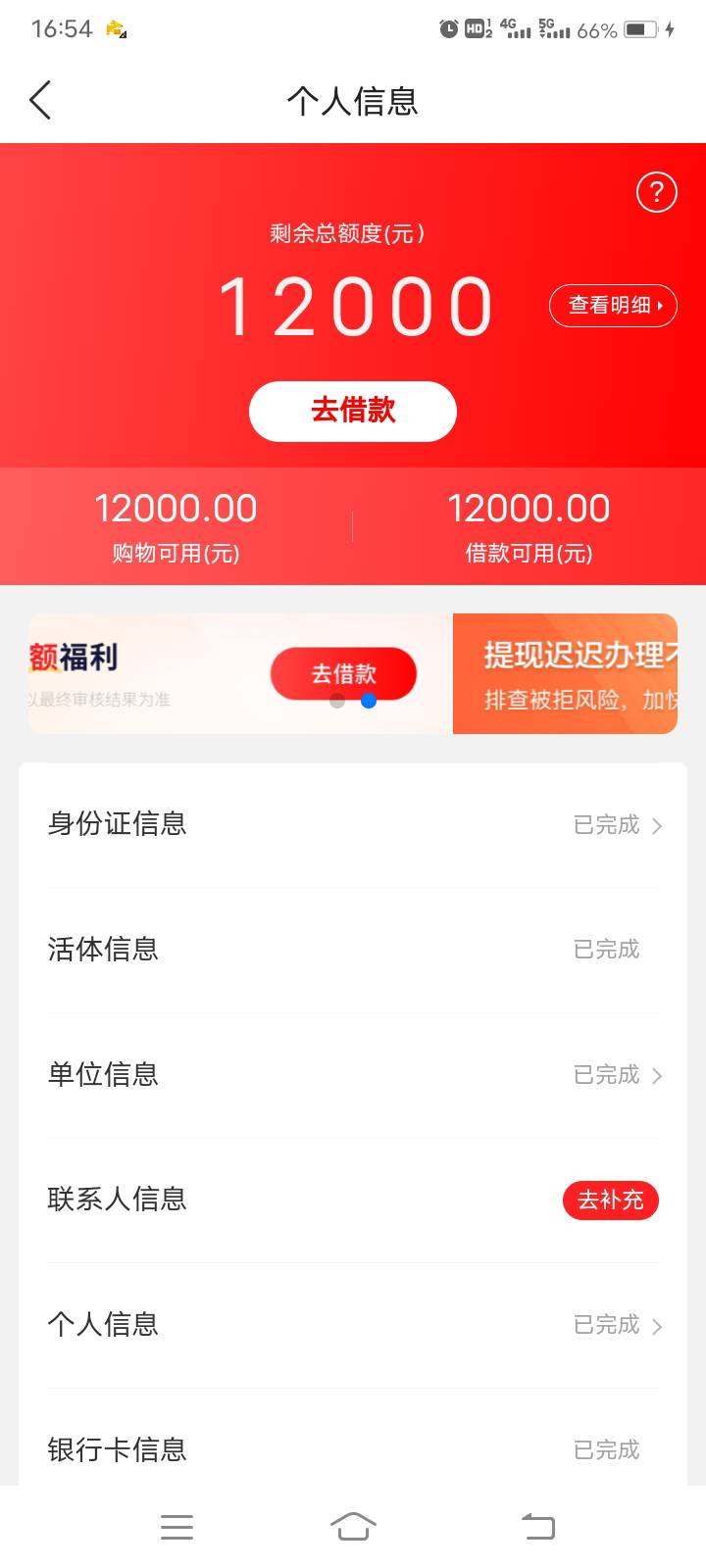Open the 单位信息 row
This screenshot has width=706, height=1568.
pyautogui.click(x=353, y=1075)
